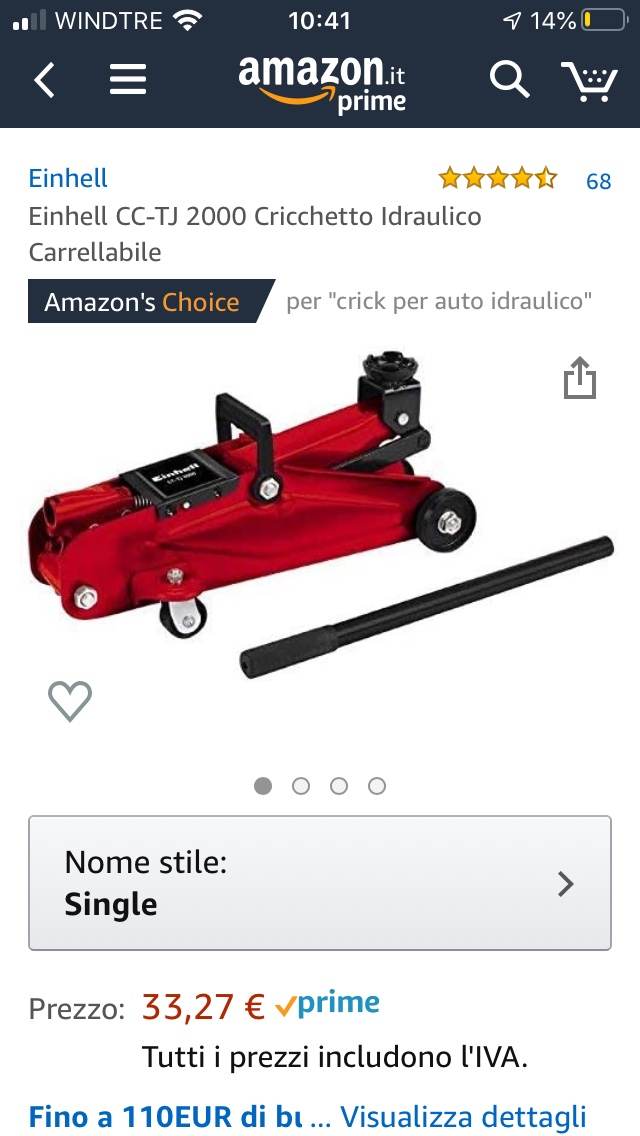View the 68 customer reviews
Screen dimensions: 640x1136
(x=598, y=181)
